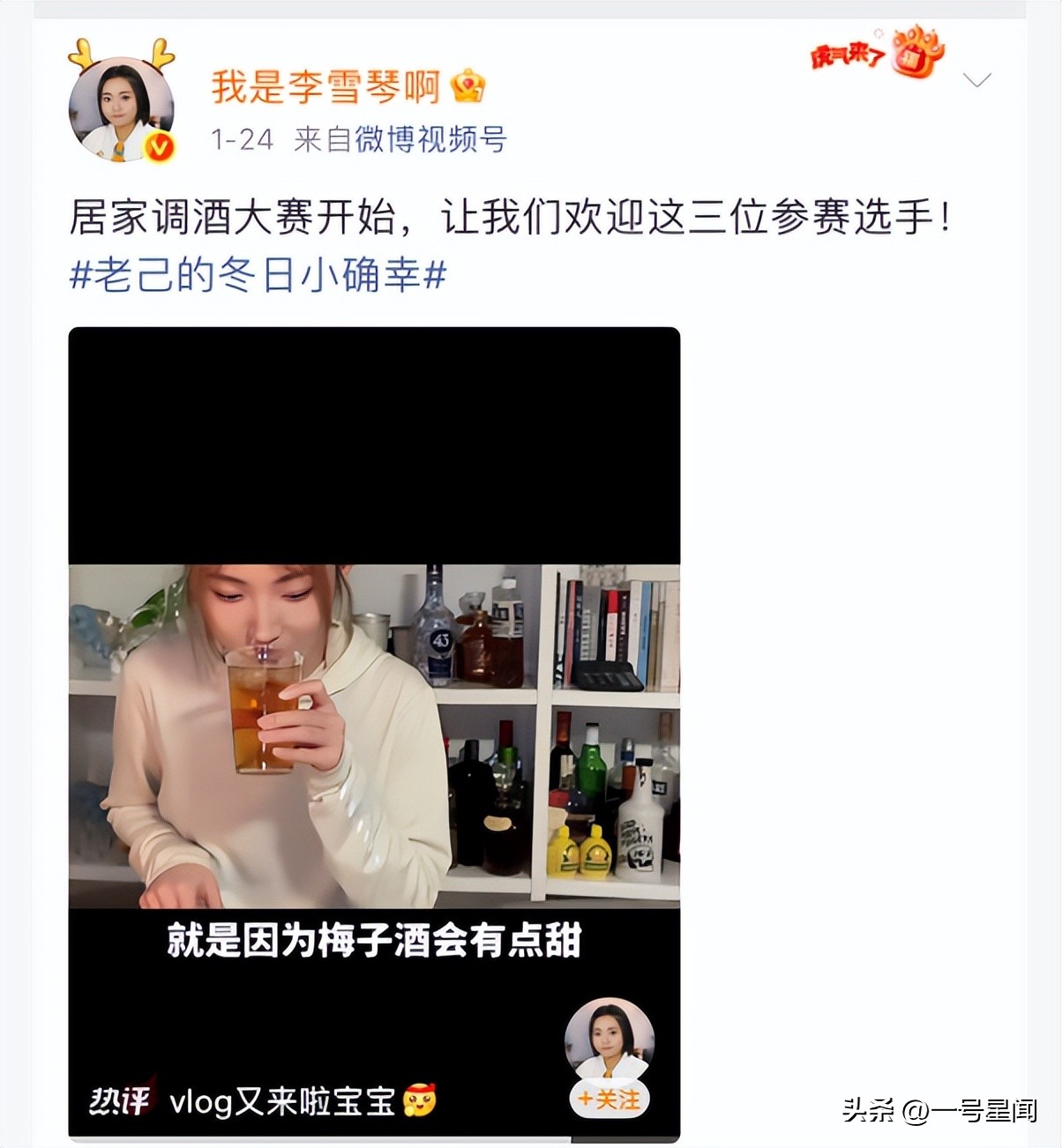Image resolution: width=1062 pixels, height=1148 pixels.
Task: Open the post options chevron
Action: click(976, 81)
